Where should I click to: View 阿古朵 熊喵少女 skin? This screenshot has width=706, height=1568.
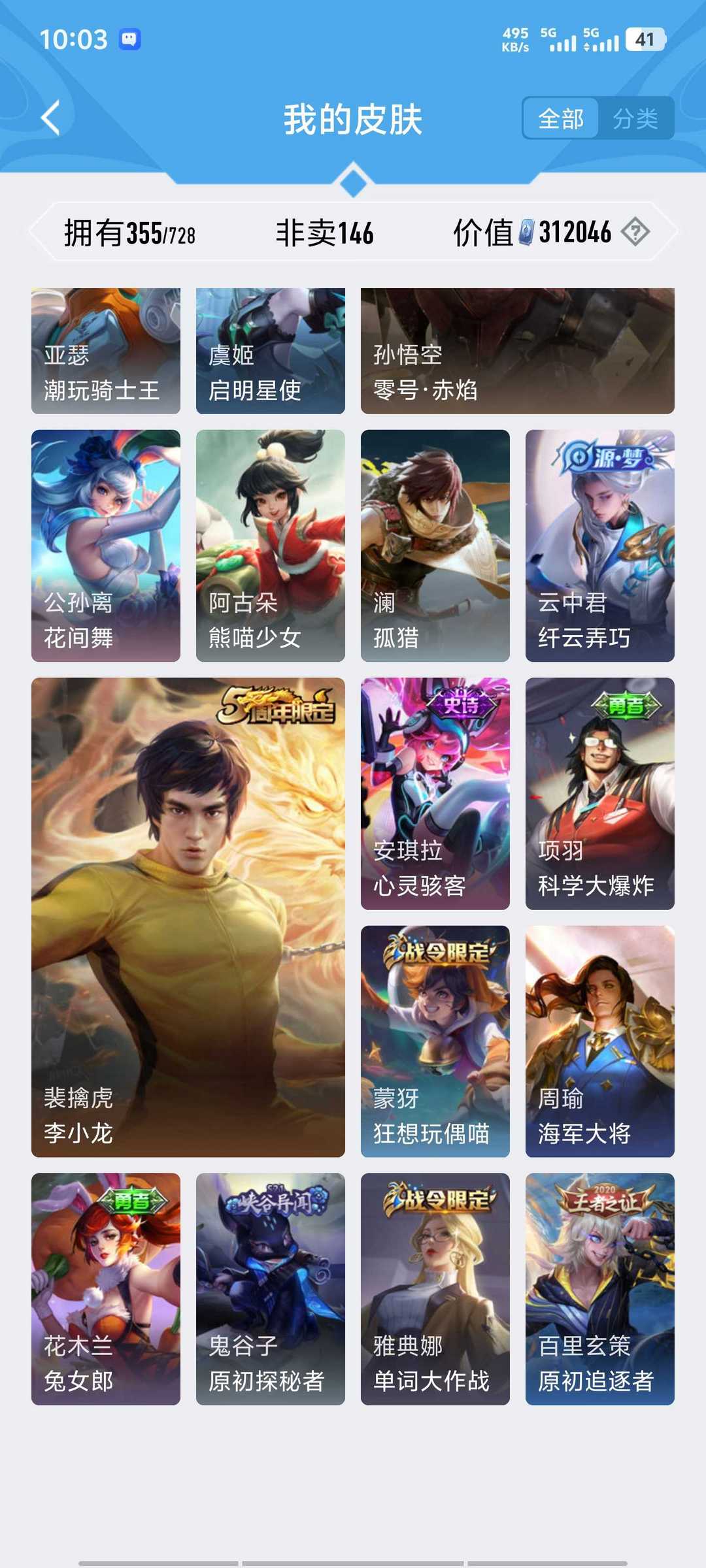(271, 546)
